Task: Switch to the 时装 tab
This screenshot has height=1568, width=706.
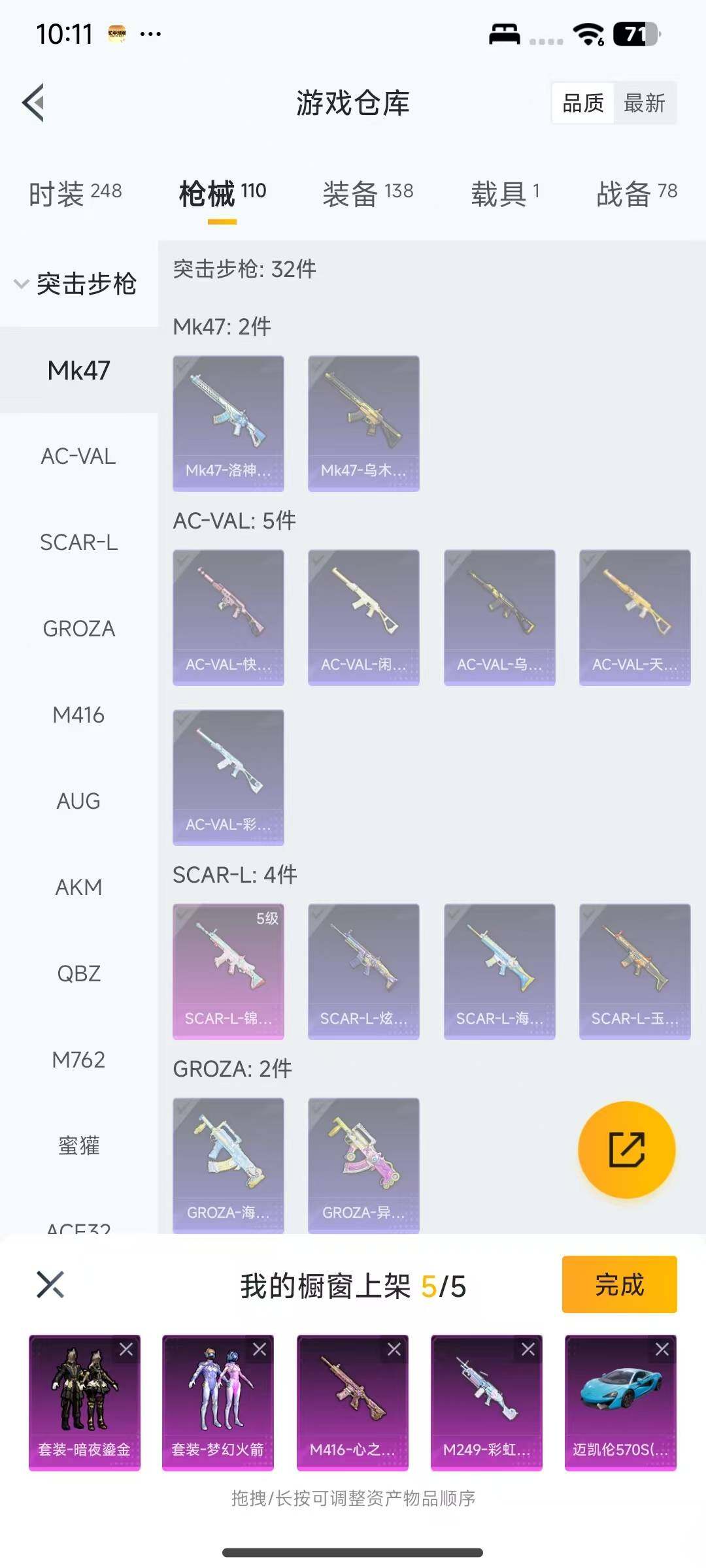Action: pos(75,193)
